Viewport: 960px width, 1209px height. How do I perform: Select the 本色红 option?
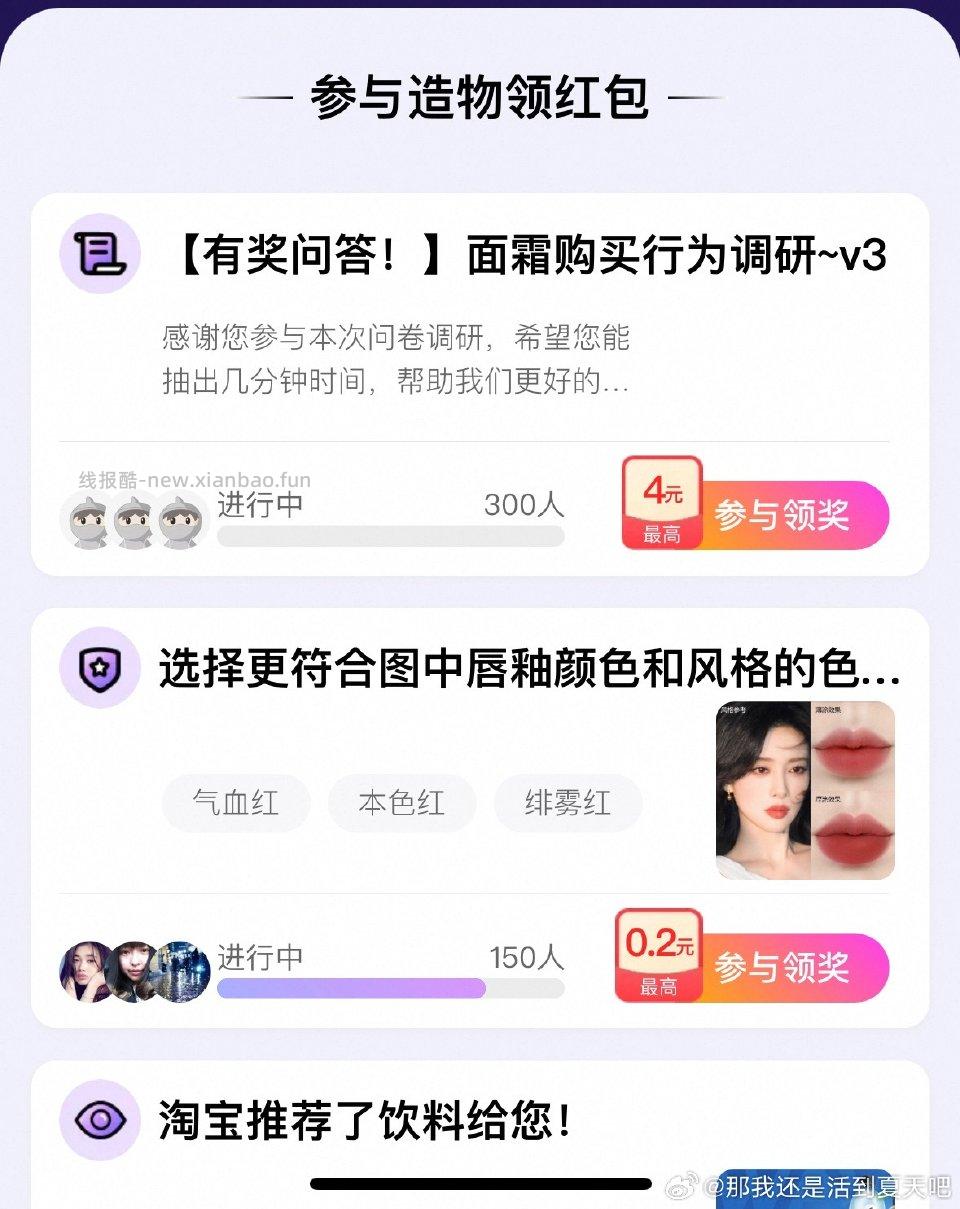pyautogui.click(x=401, y=803)
